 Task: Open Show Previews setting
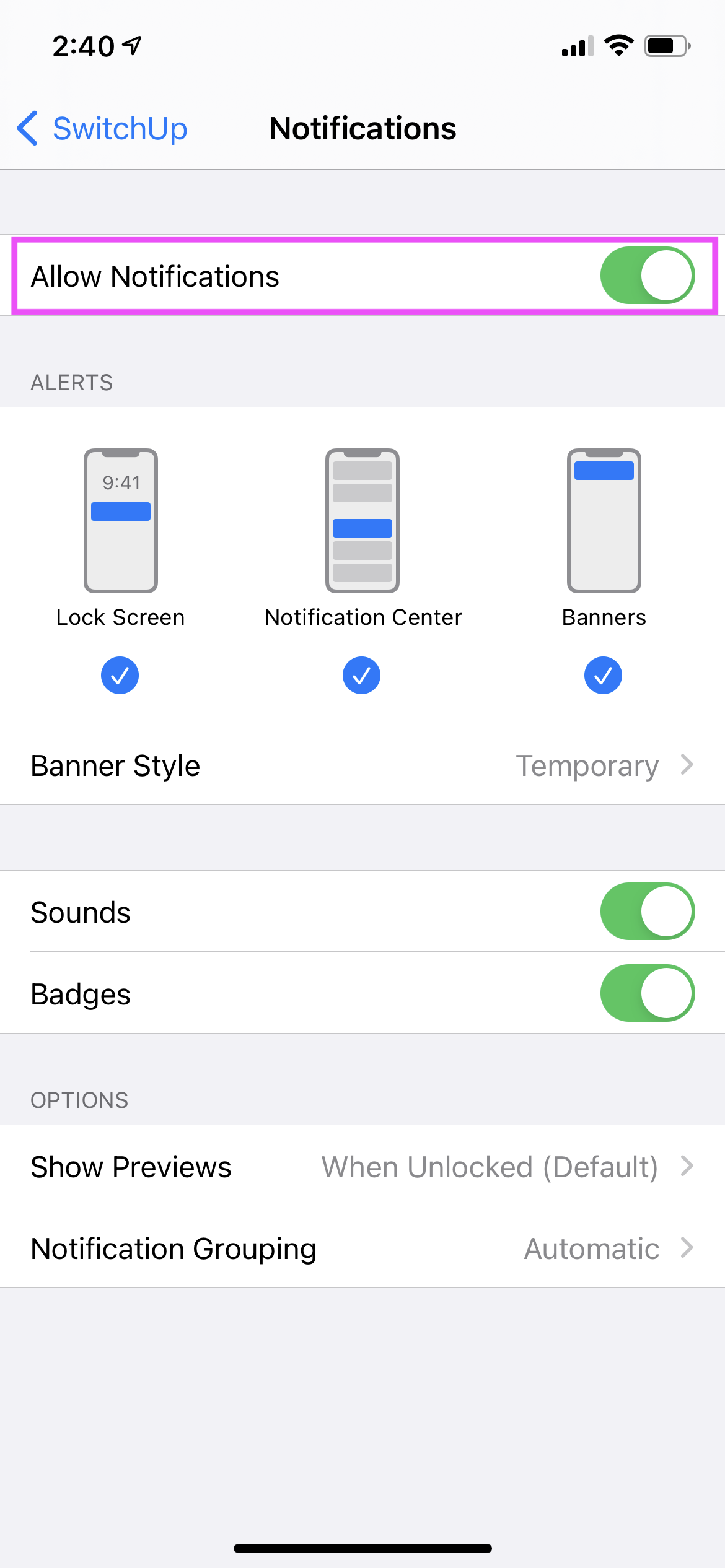coord(362,1166)
